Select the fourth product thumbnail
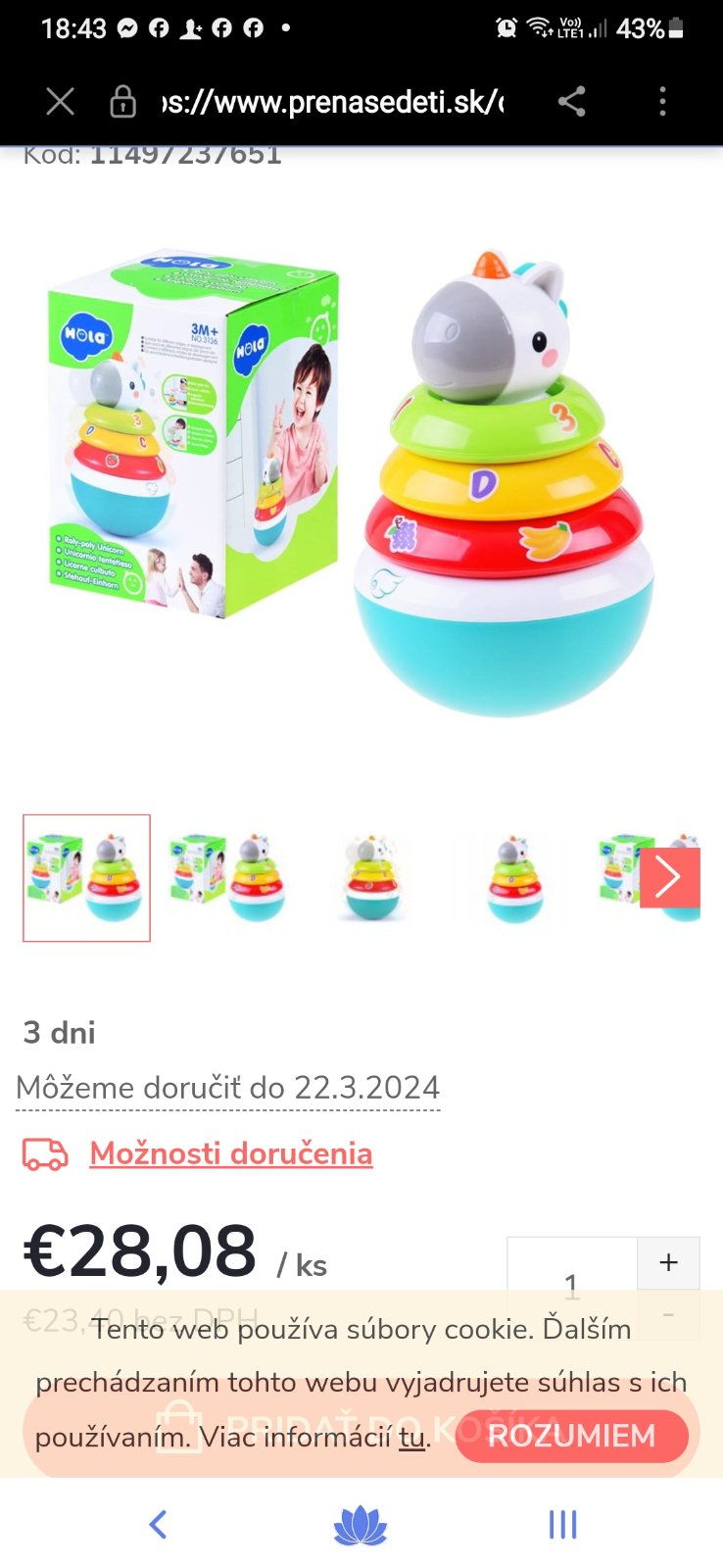This screenshot has height=1568, width=723. click(x=514, y=878)
